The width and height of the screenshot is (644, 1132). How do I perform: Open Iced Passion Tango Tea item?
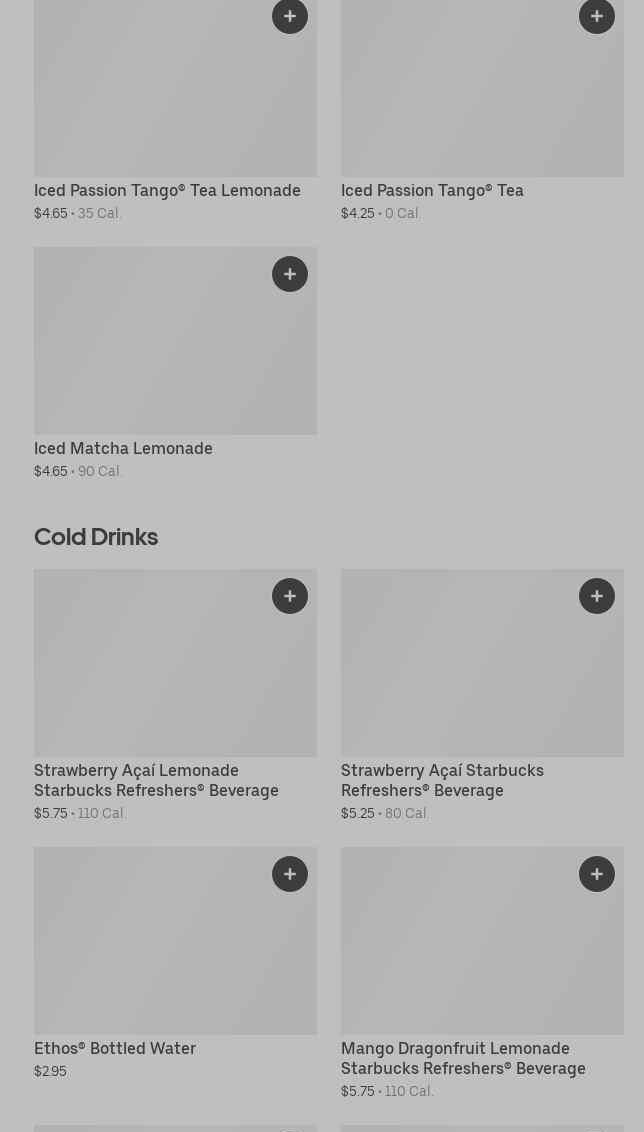pos(432,190)
